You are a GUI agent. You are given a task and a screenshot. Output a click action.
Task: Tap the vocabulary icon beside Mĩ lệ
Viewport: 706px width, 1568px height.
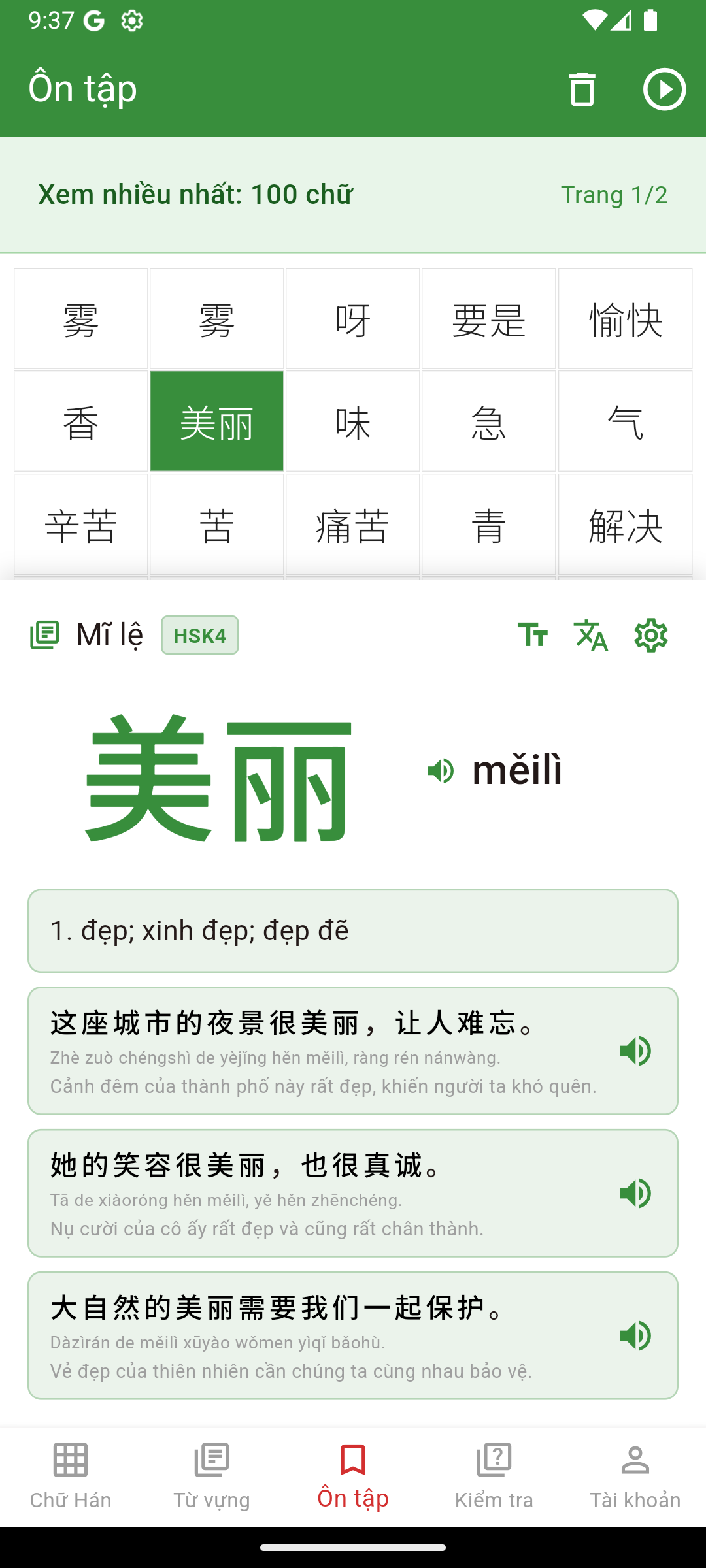tap(44, 635)
